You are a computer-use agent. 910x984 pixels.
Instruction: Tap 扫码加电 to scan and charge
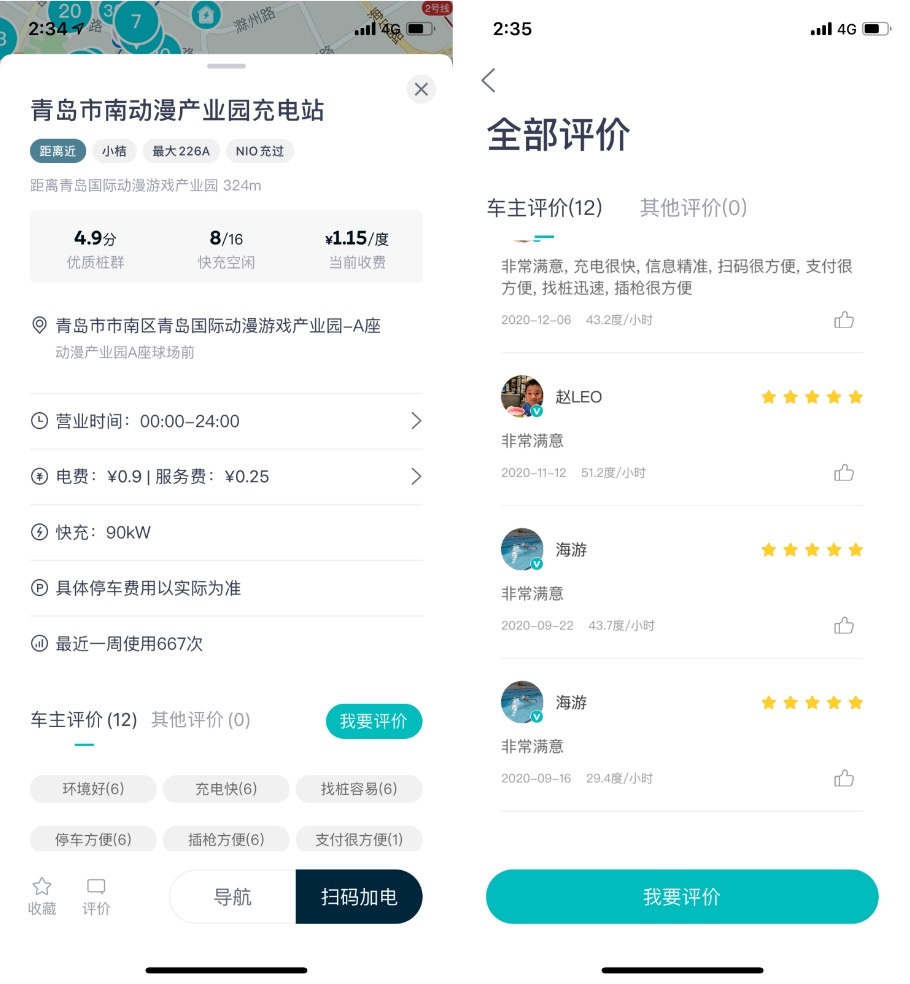(359, 897)
